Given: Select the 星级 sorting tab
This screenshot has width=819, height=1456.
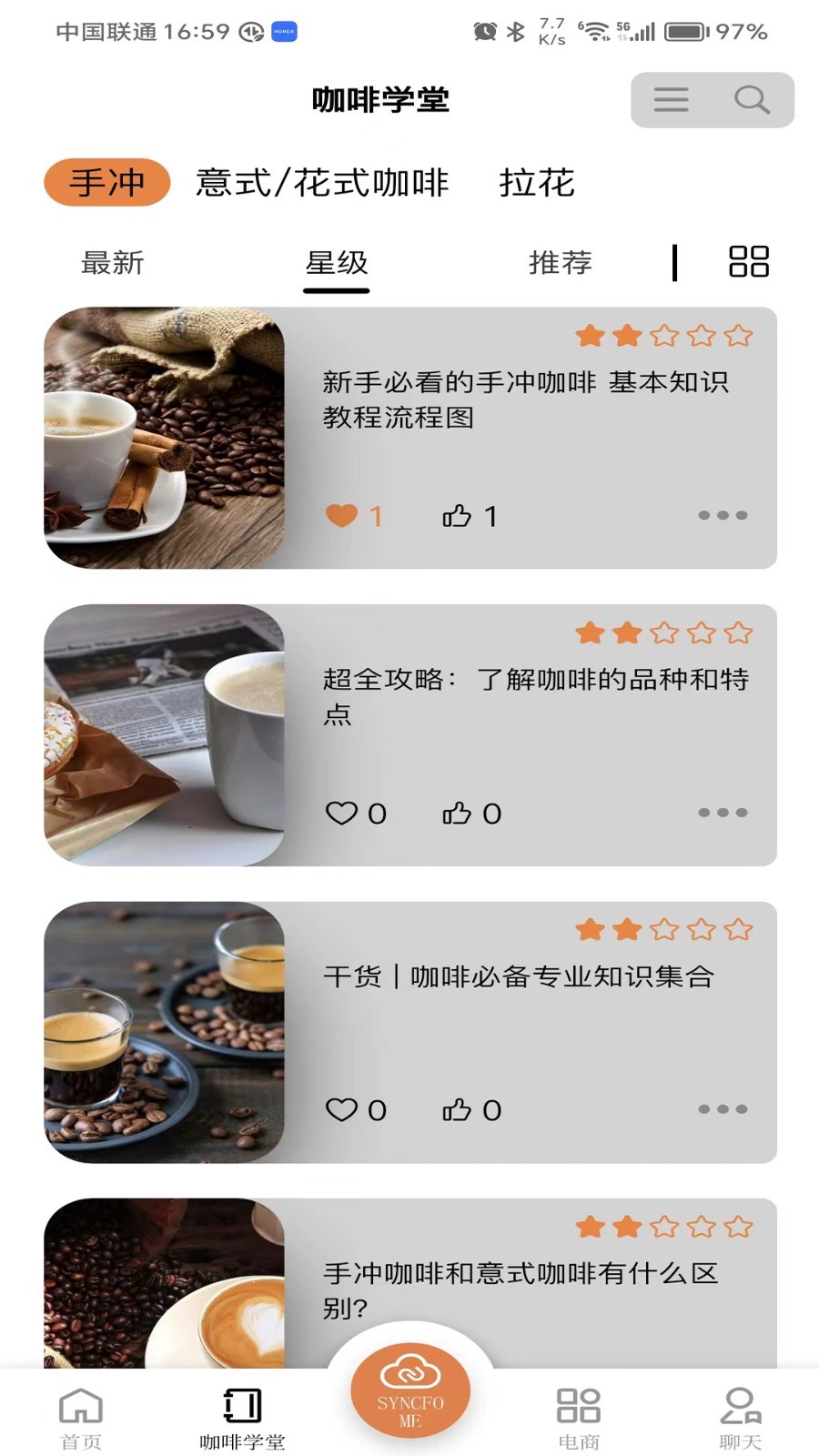Looking at the screenshot, I should tap(337, 263).
